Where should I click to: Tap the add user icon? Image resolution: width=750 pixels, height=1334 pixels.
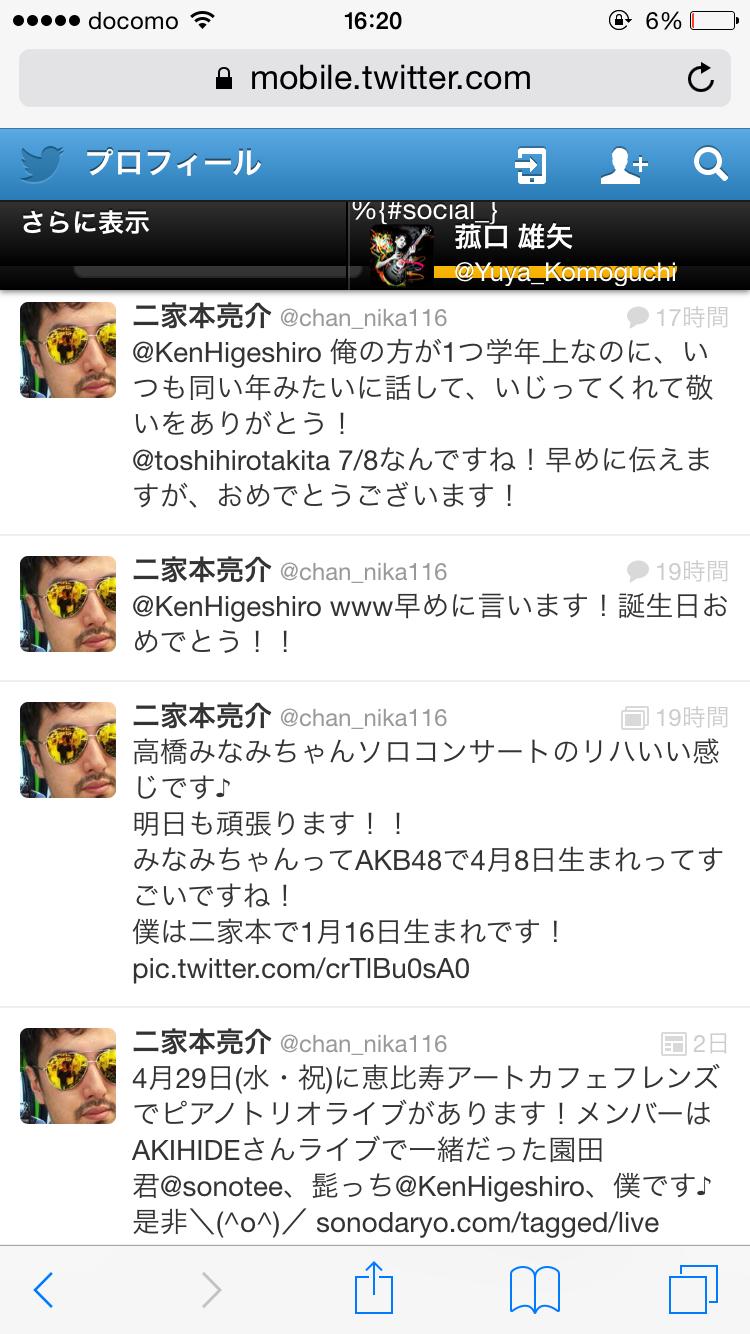[x=623, y=165]
